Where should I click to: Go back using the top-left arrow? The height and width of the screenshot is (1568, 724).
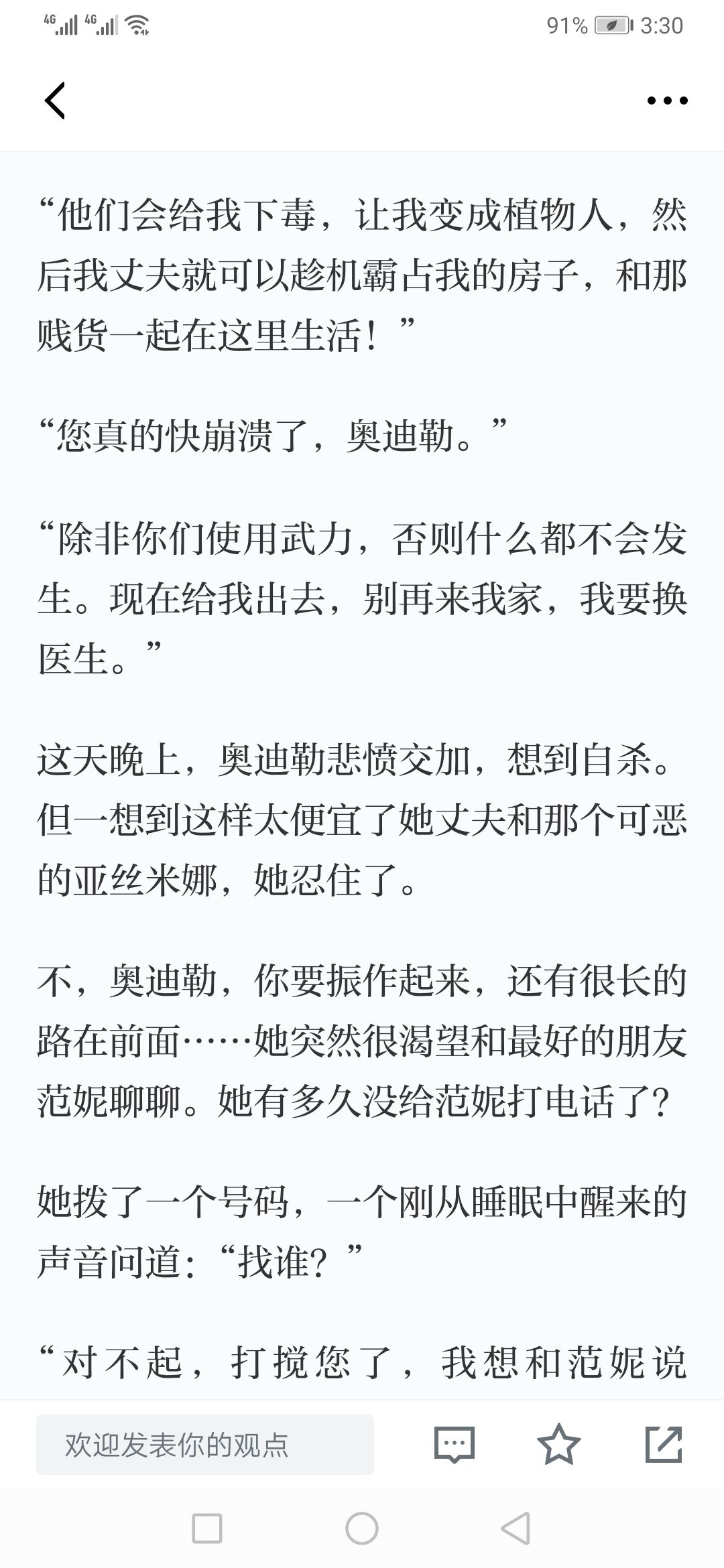coord(55,101)
